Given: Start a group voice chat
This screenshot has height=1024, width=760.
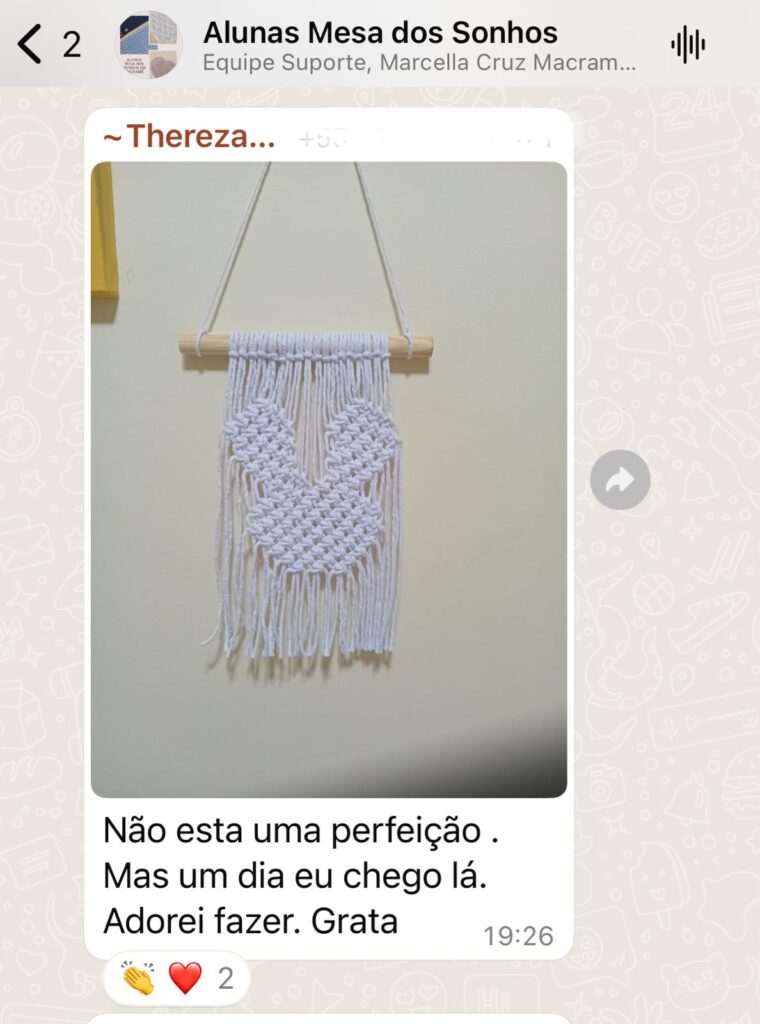Looking at the screenshot, I should coord(687,44).
